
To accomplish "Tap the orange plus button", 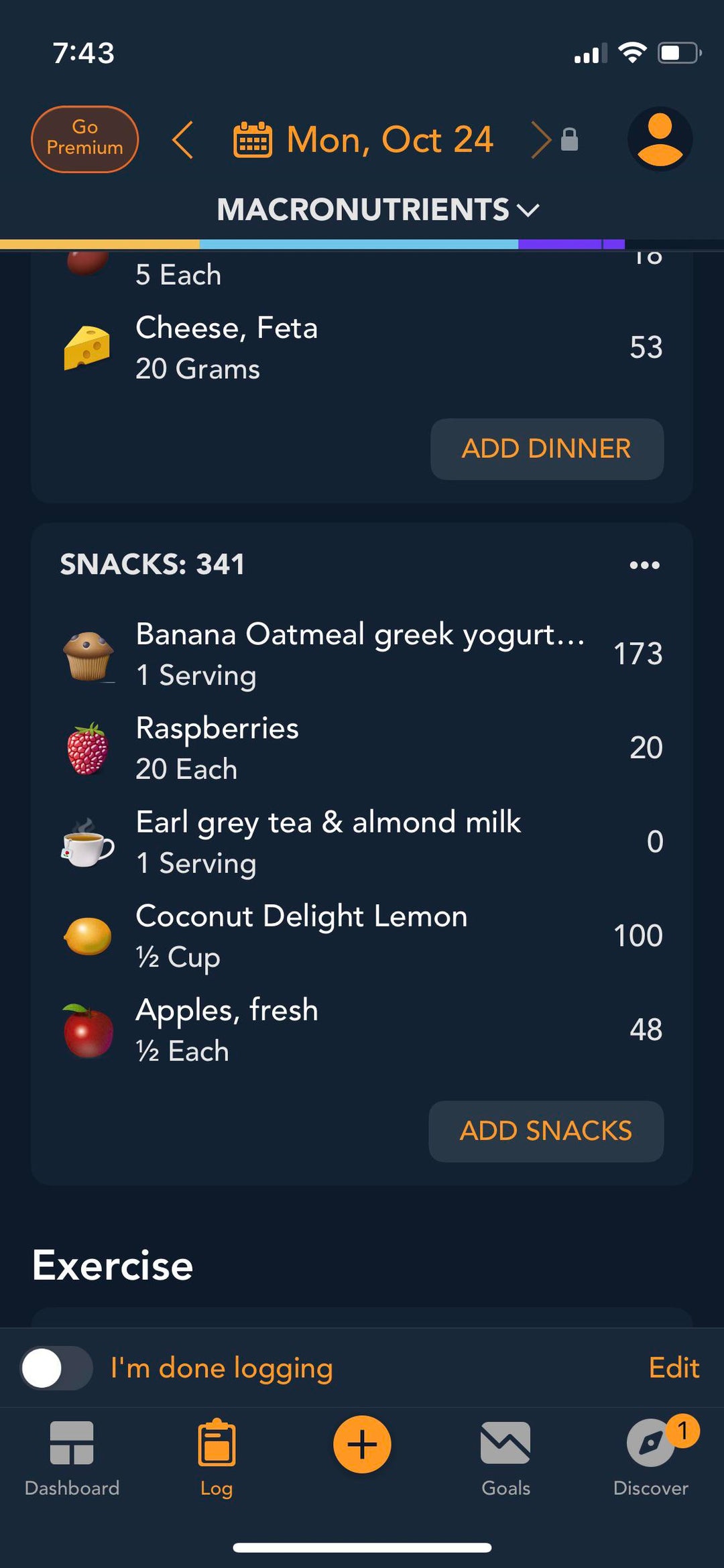I will 362,1445.
